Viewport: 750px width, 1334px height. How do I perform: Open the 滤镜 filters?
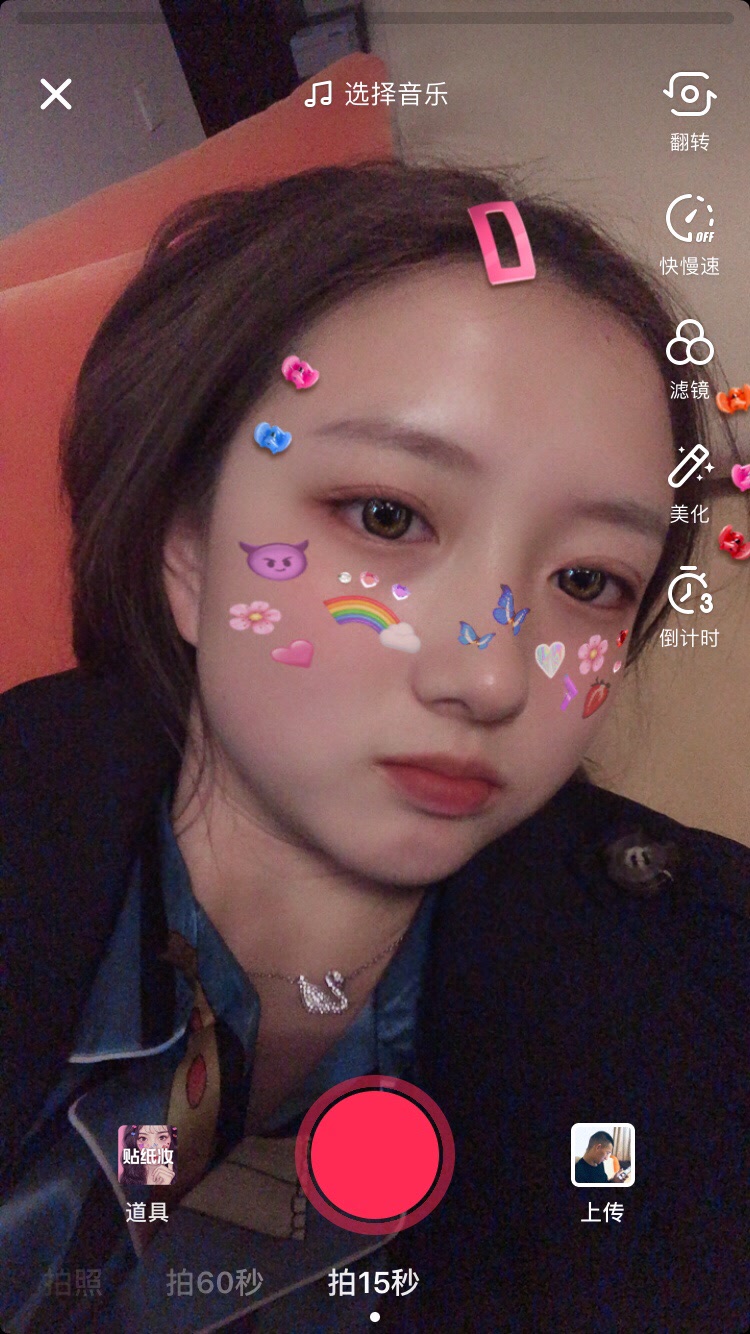point(690,360)
